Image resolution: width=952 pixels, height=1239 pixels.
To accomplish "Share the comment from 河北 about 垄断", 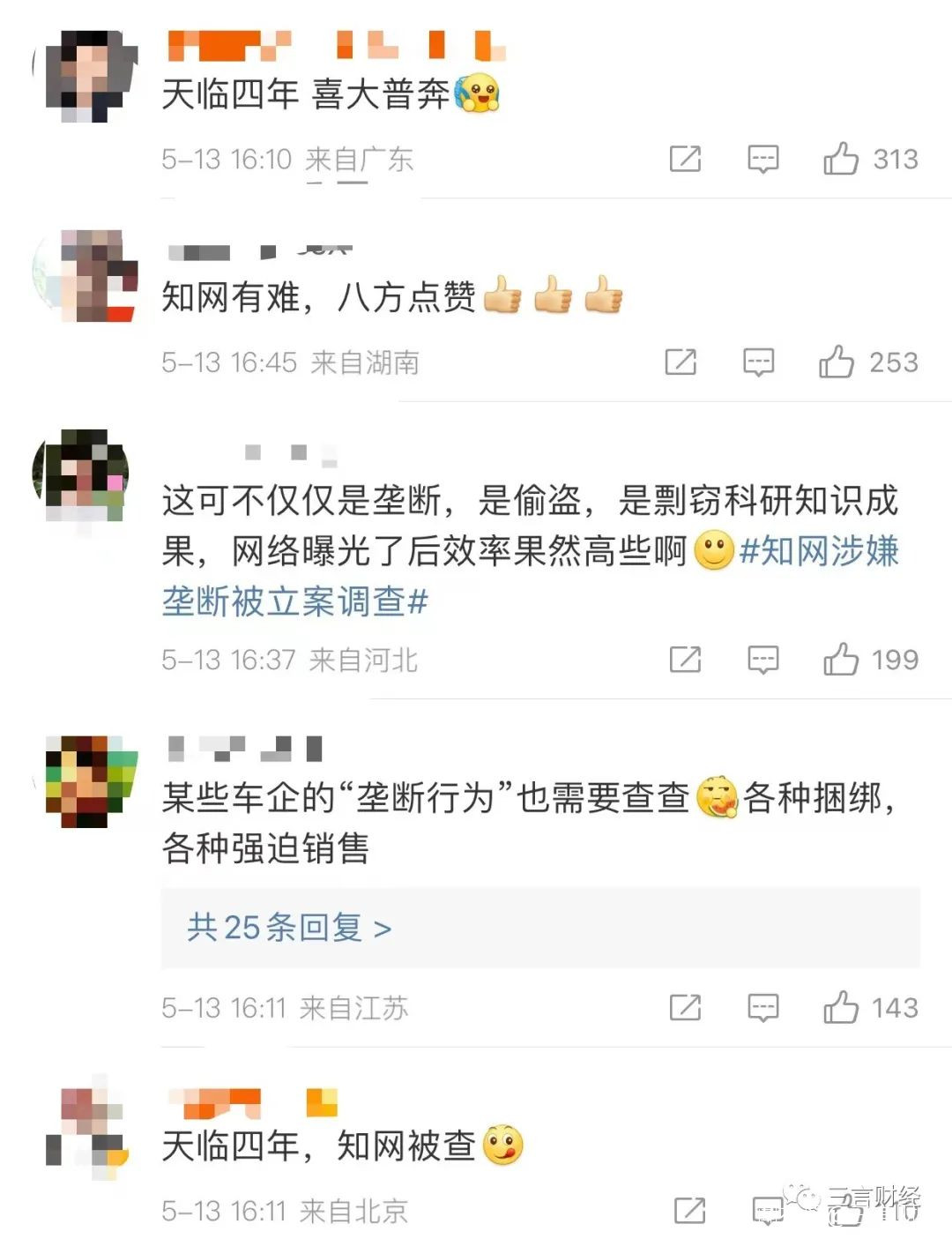I will (685, 660).
